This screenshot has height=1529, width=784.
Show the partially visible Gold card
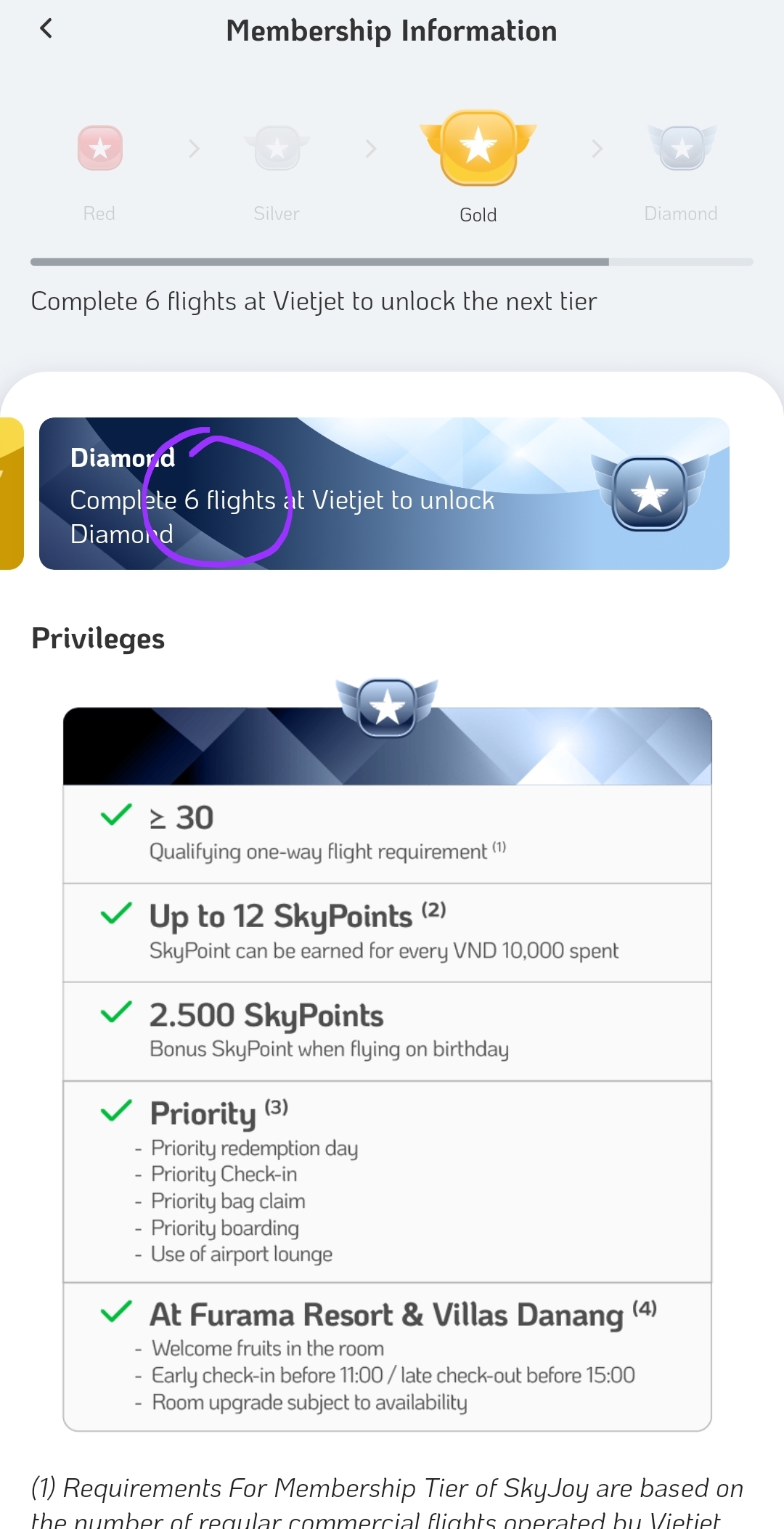click(11, 494)
